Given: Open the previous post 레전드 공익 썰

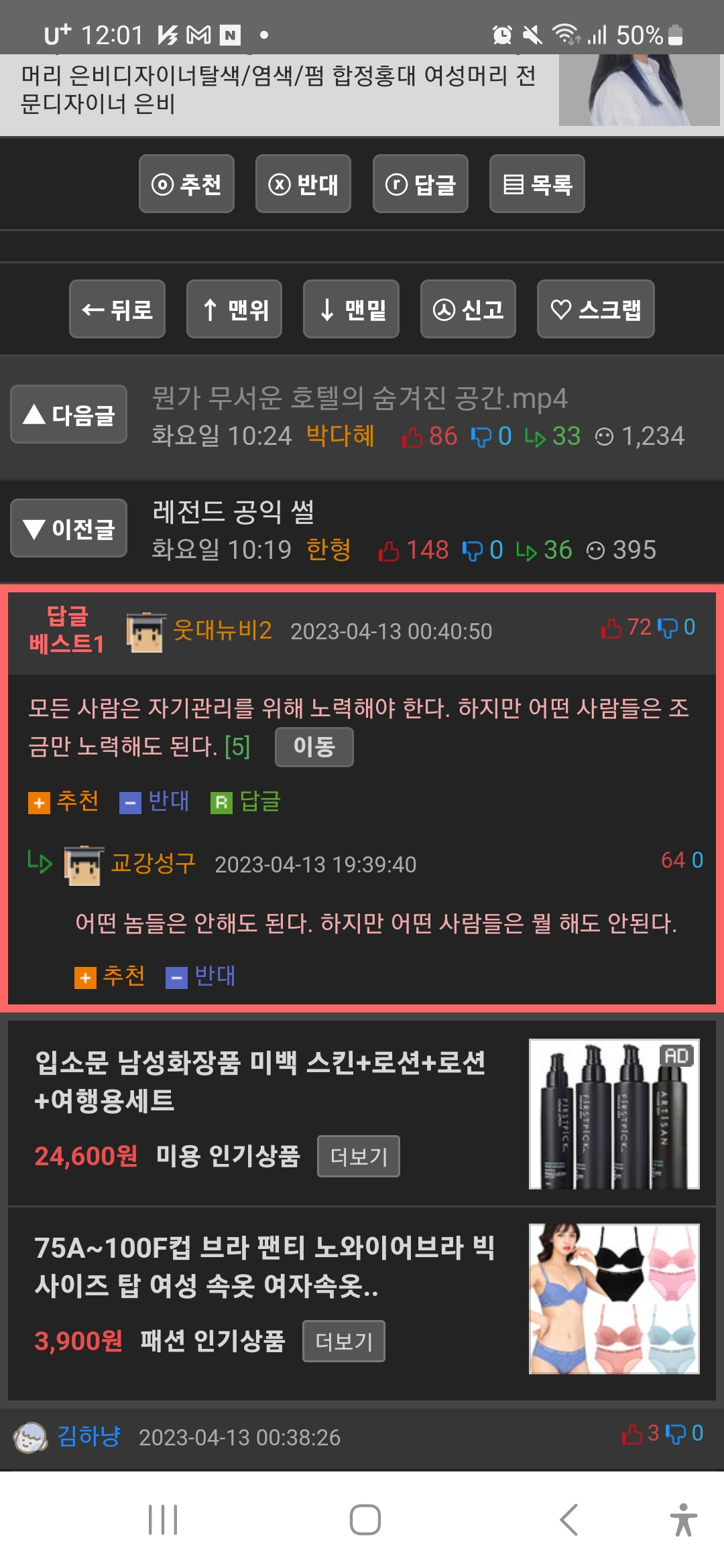Looking at the screenshot, I should click(233, 512).
